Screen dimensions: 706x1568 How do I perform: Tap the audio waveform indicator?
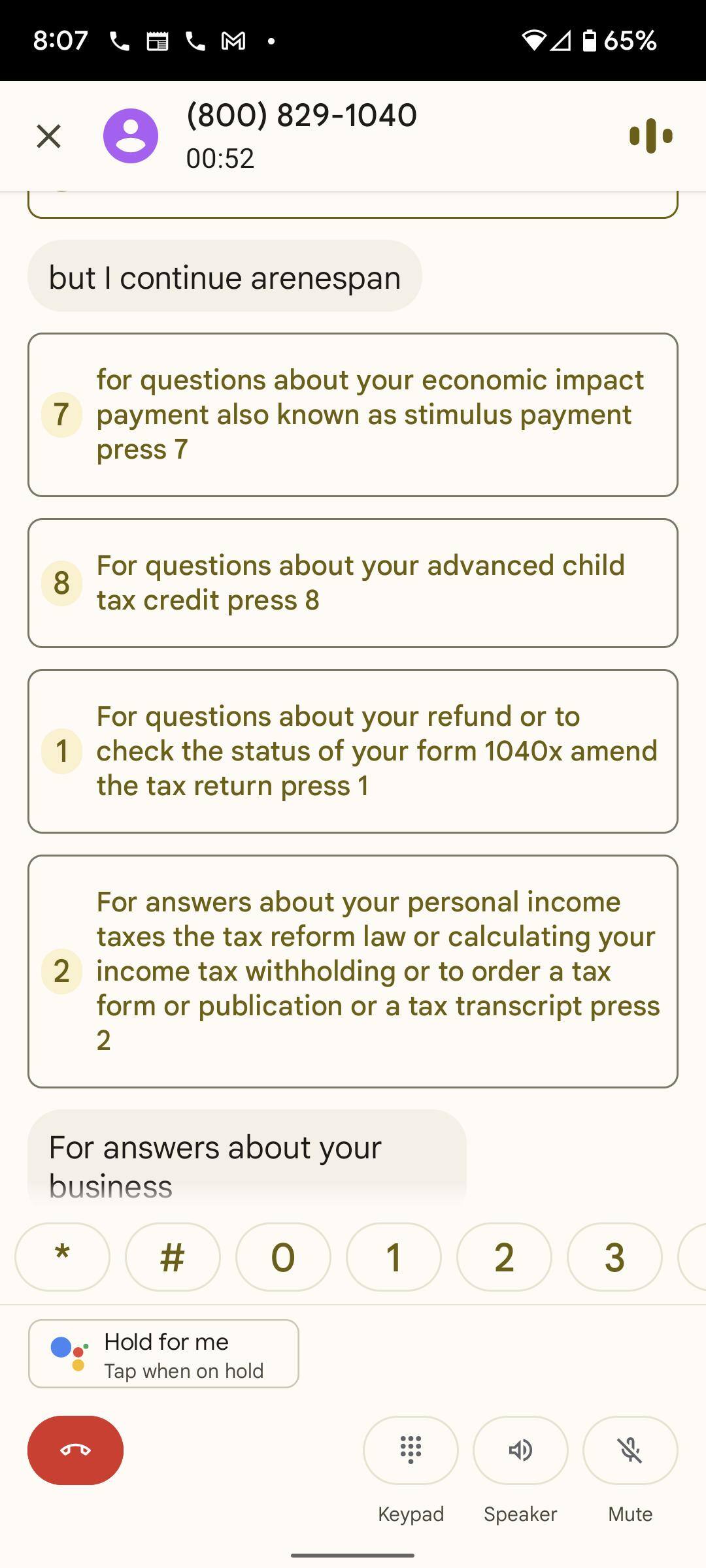(x=651, y=135)
